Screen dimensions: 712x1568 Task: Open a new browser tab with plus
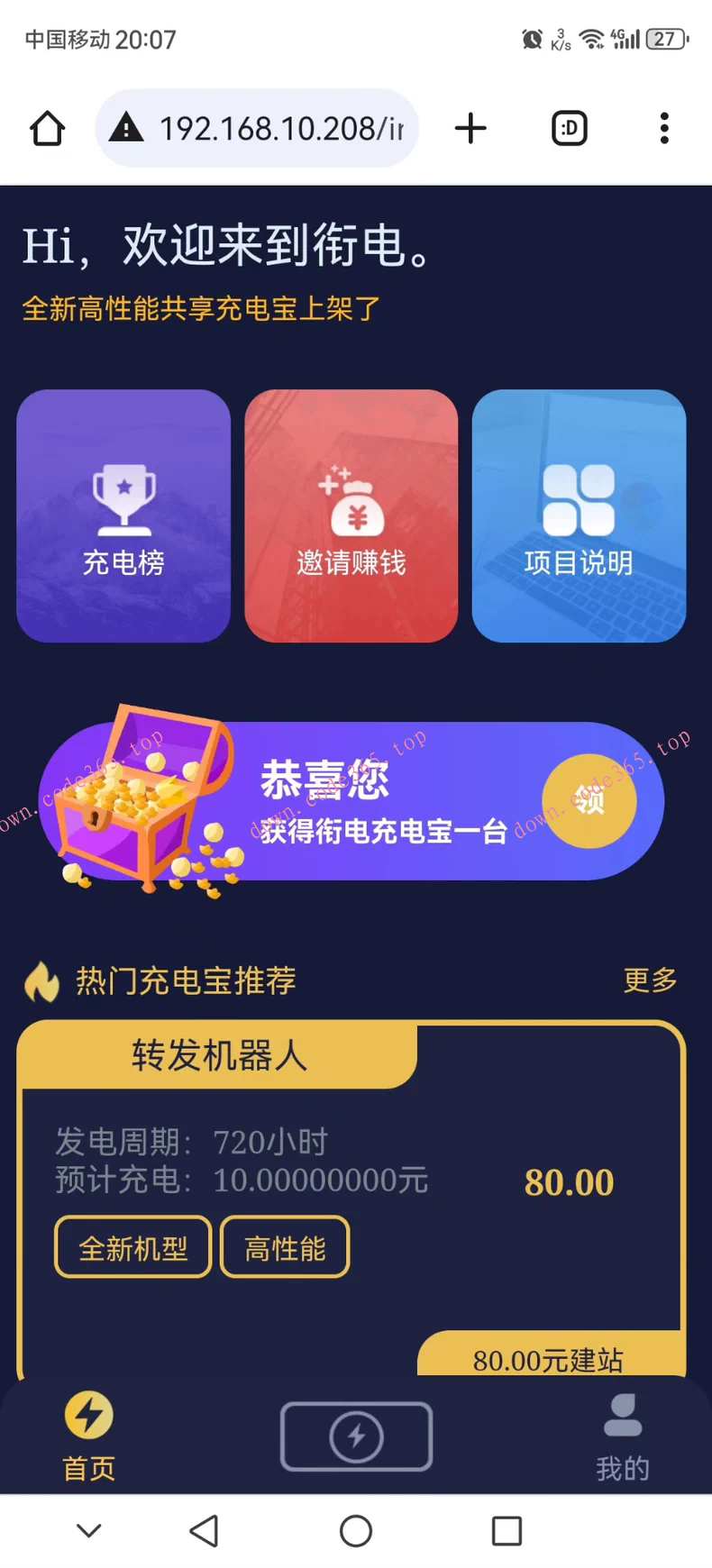(470, 128)
